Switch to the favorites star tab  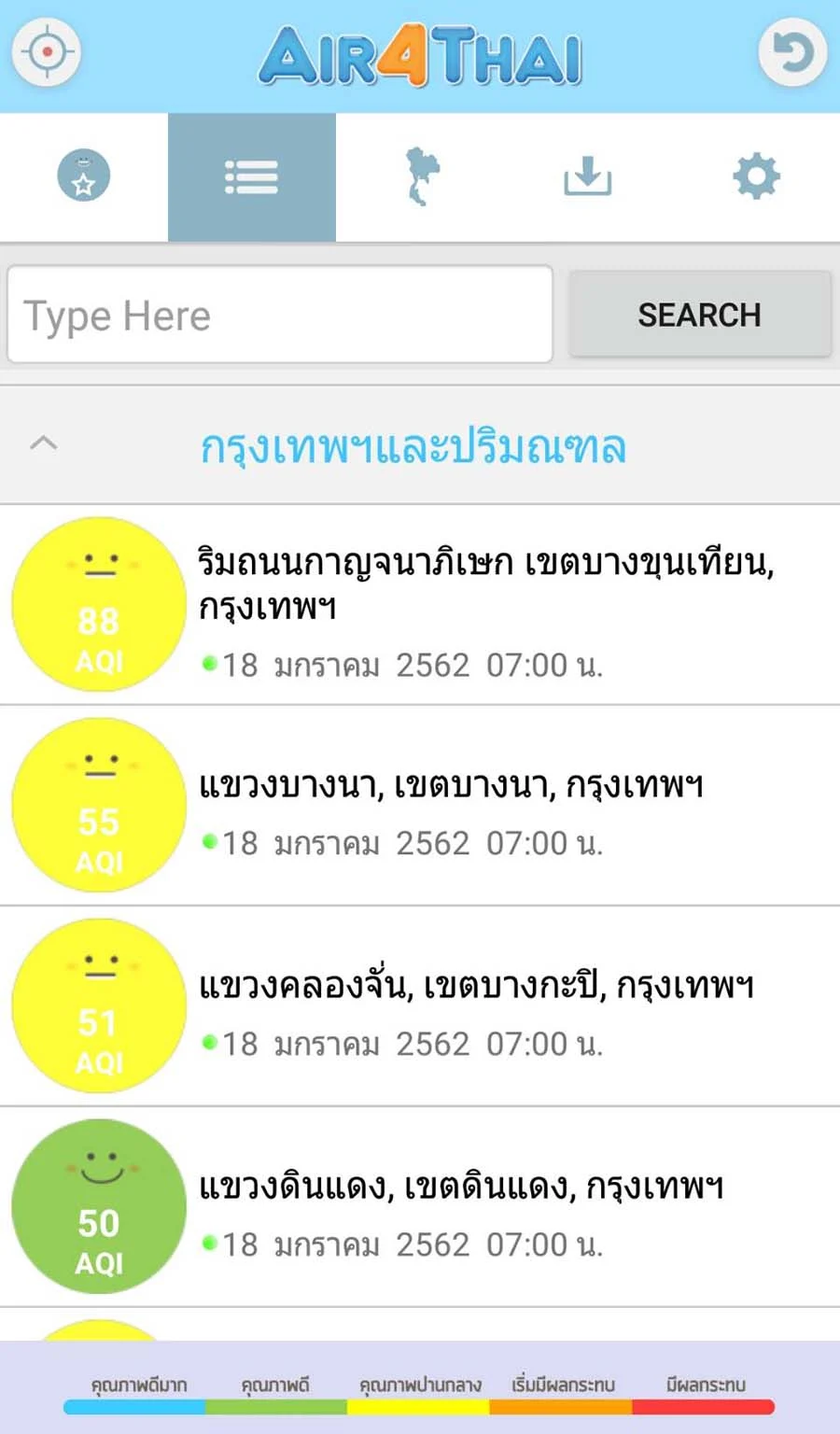84,176
